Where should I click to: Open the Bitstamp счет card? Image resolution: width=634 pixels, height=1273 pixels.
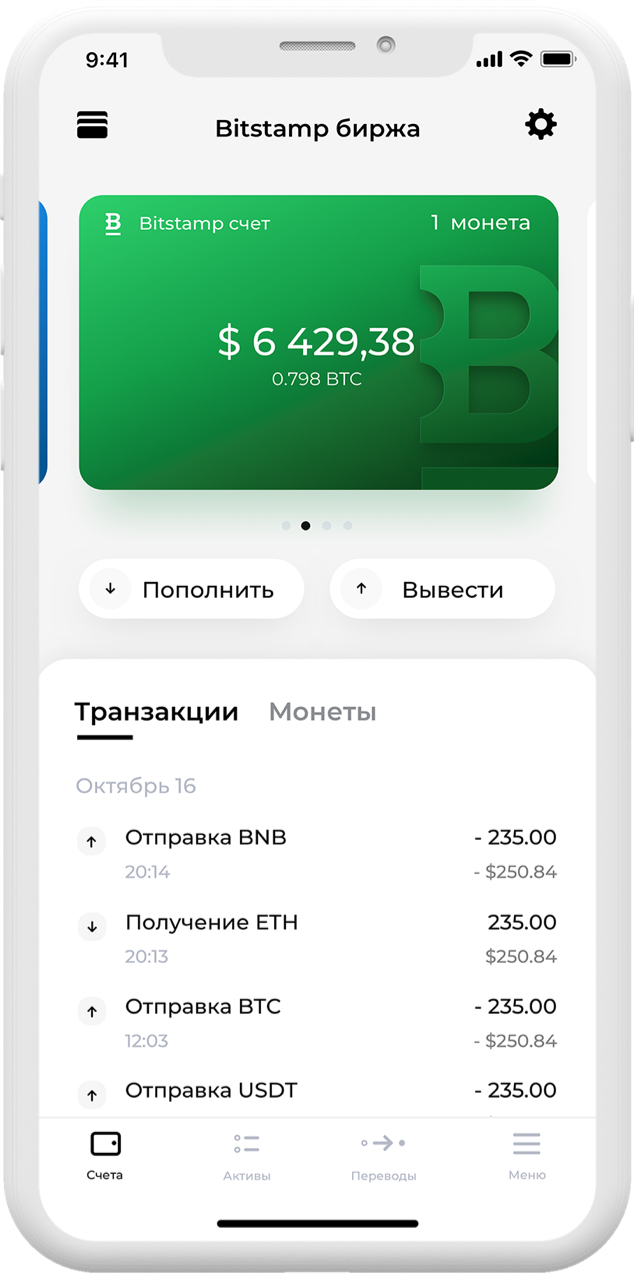[x=318, y=342]
